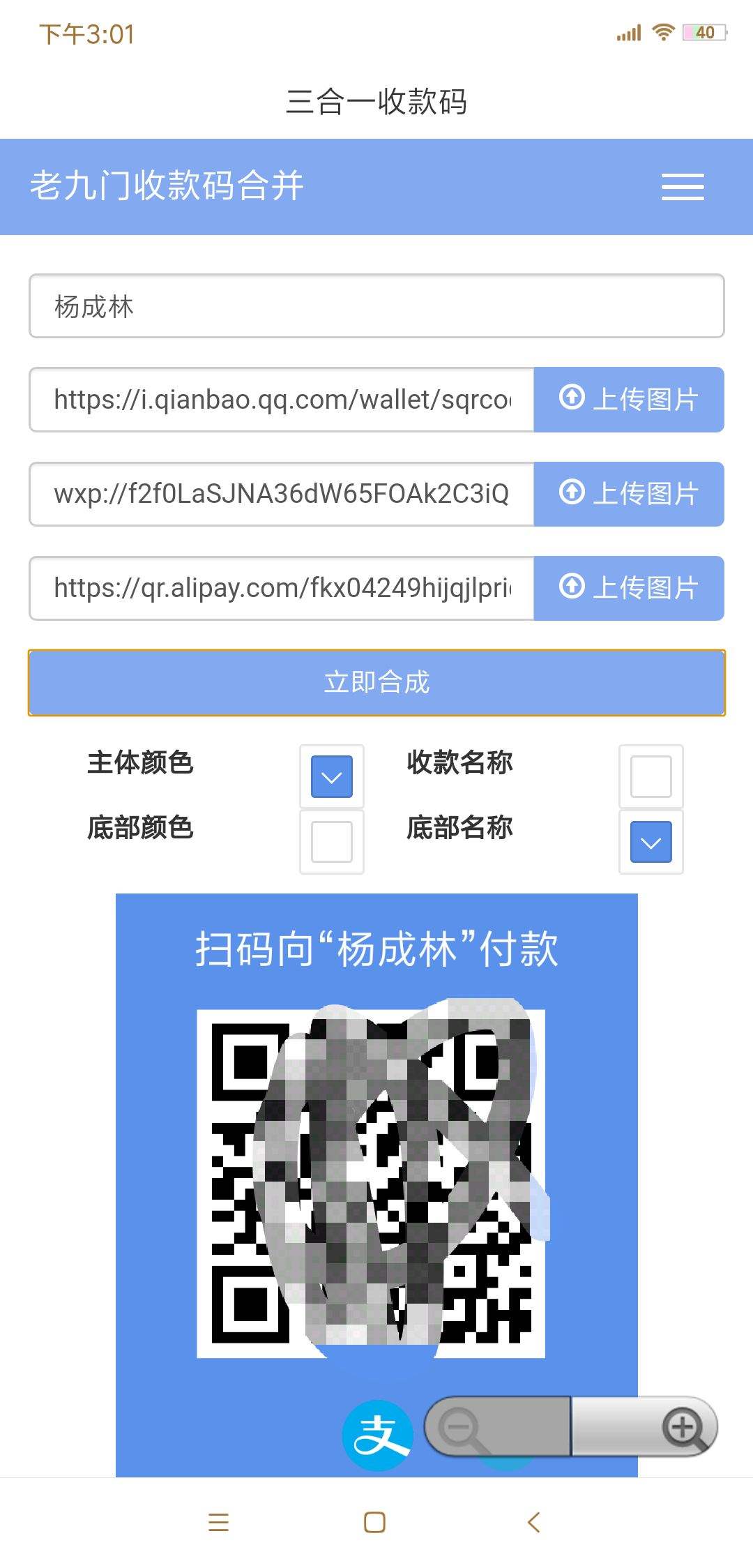Upload image for the QQ wallet link

(x=629, y=400)
